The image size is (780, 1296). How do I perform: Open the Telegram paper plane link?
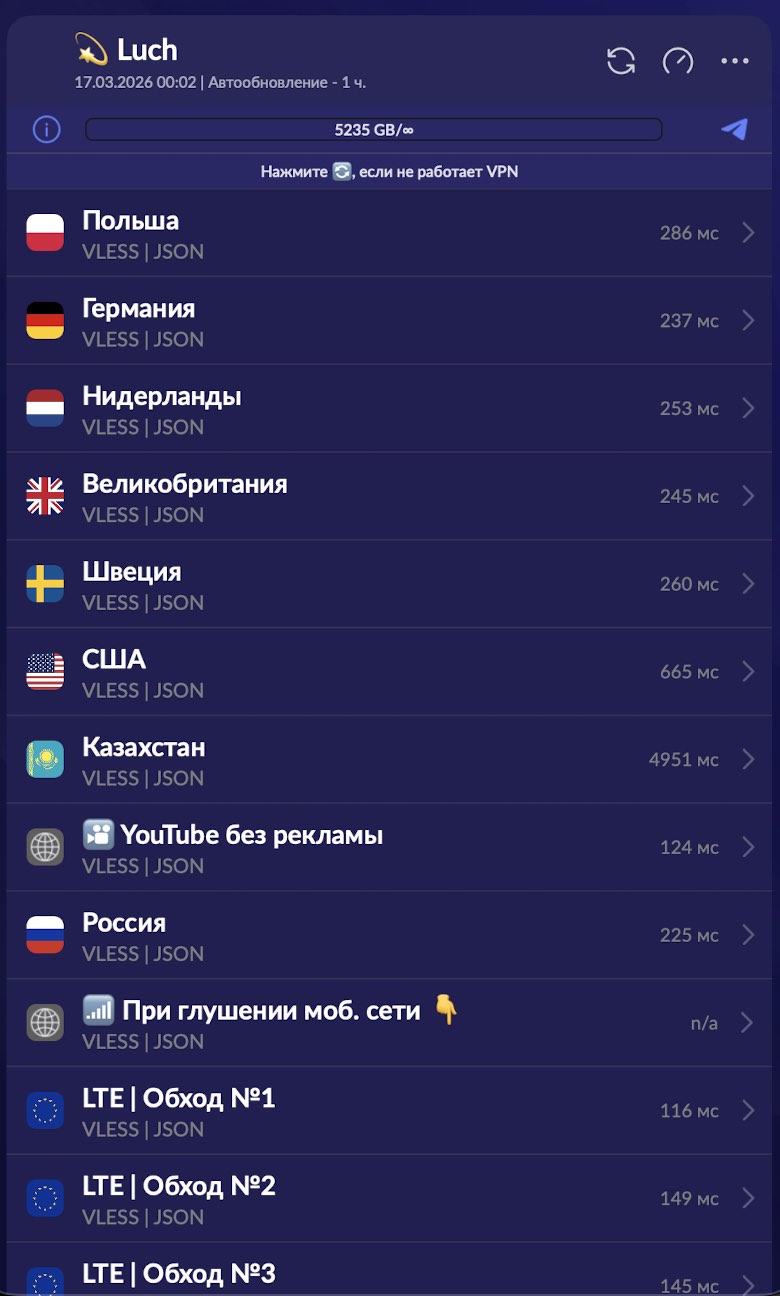734,129
